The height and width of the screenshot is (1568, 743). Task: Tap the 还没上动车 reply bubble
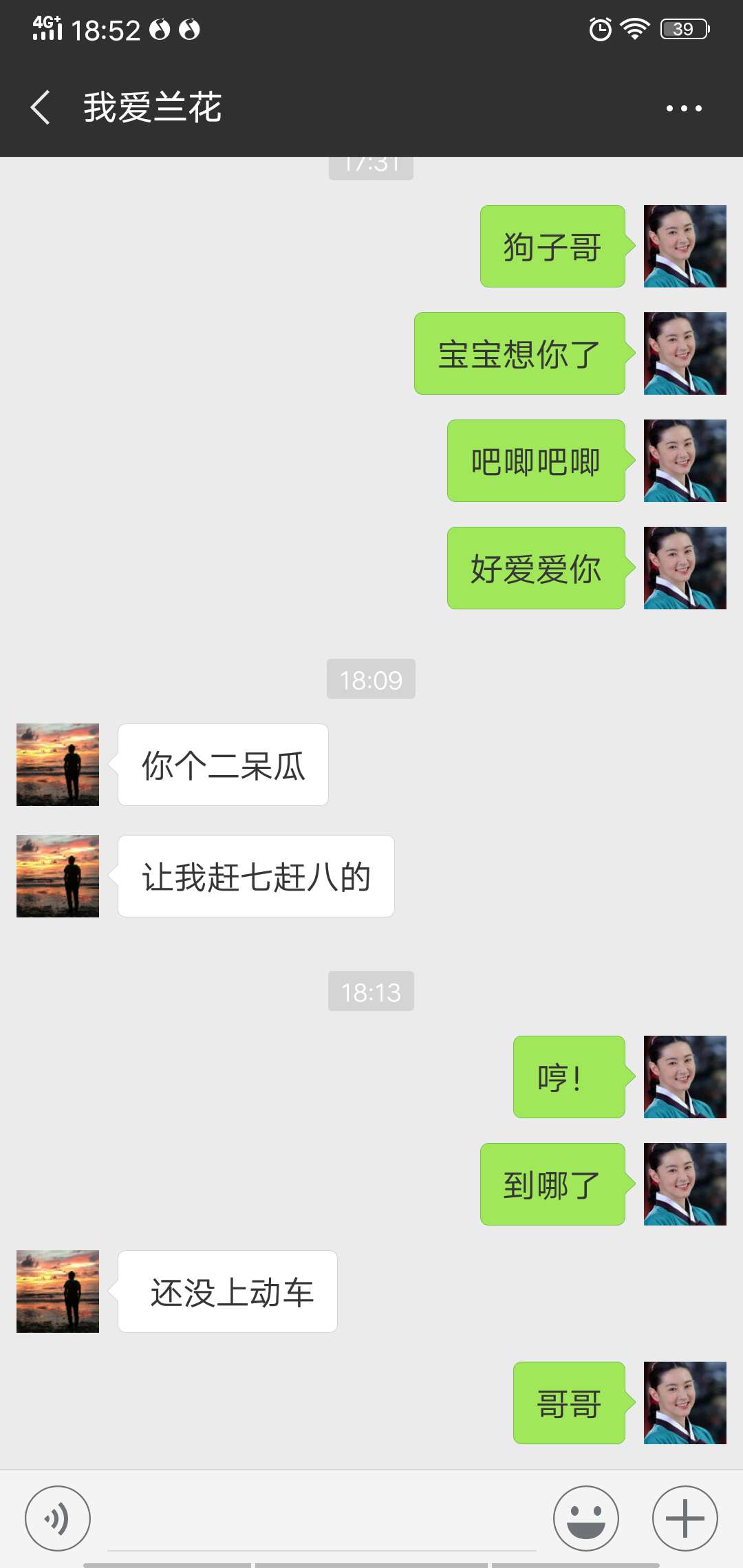(x=227, y=1292)
